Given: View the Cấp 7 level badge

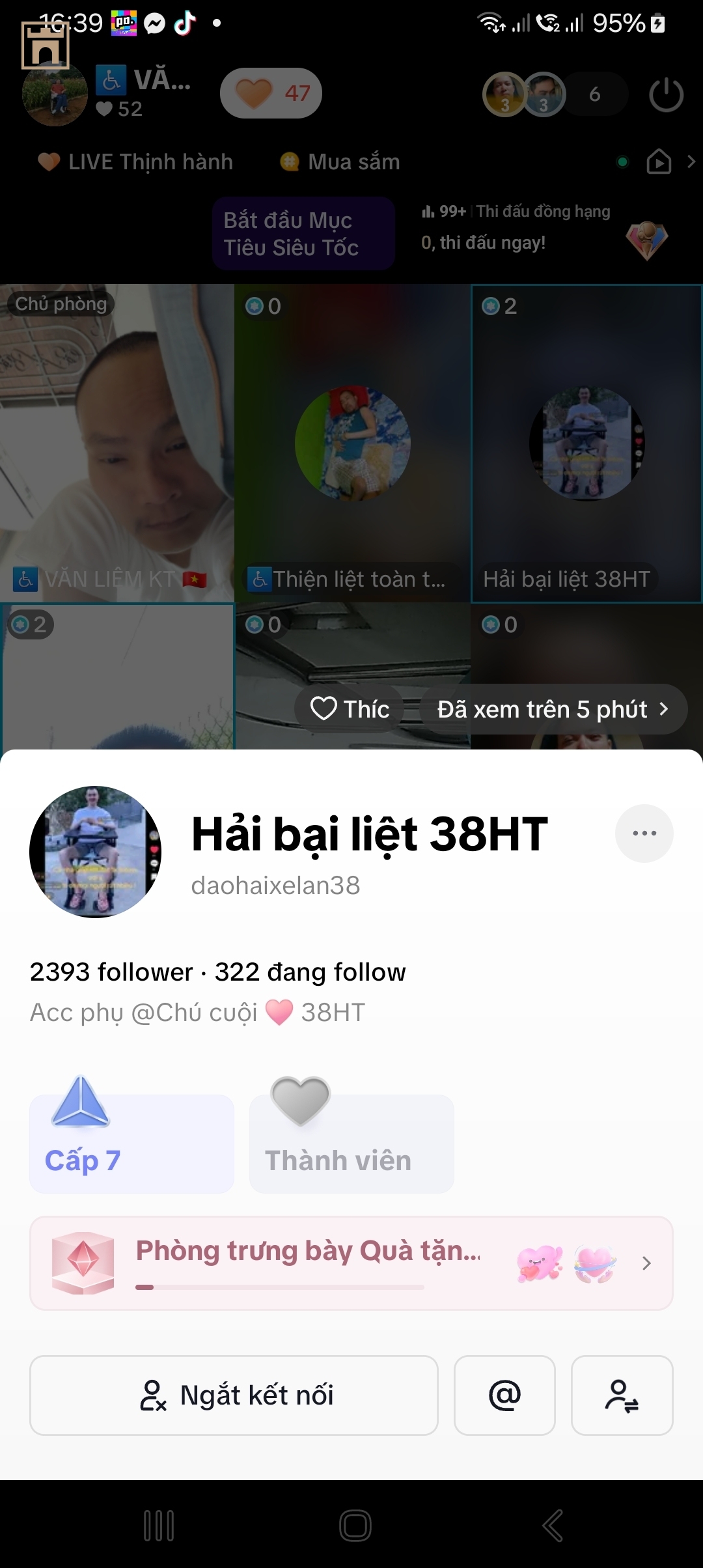Looking at the screenshot, I should point(131,1143).
